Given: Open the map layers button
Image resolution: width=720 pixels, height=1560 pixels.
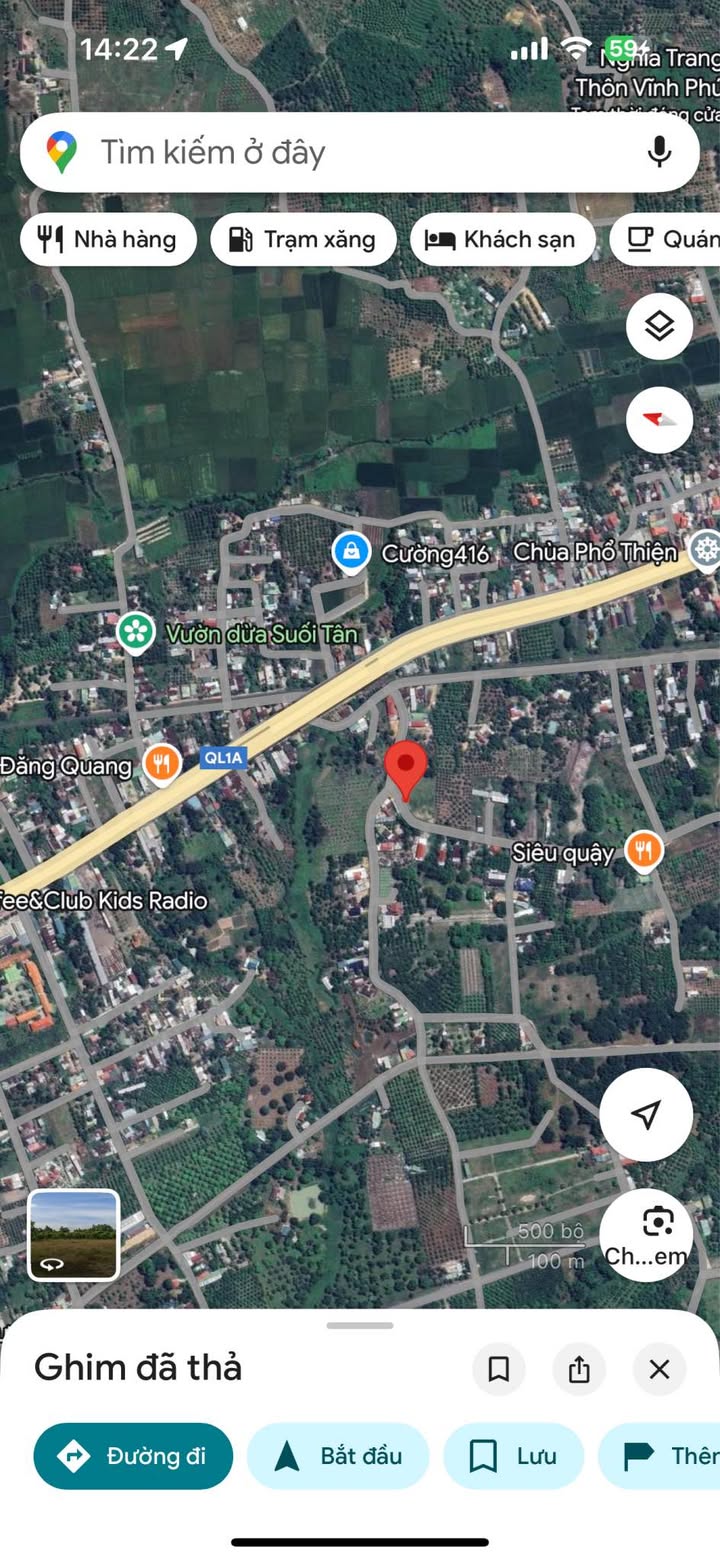Looking at the screenshot, I should [x=659, y=327].
